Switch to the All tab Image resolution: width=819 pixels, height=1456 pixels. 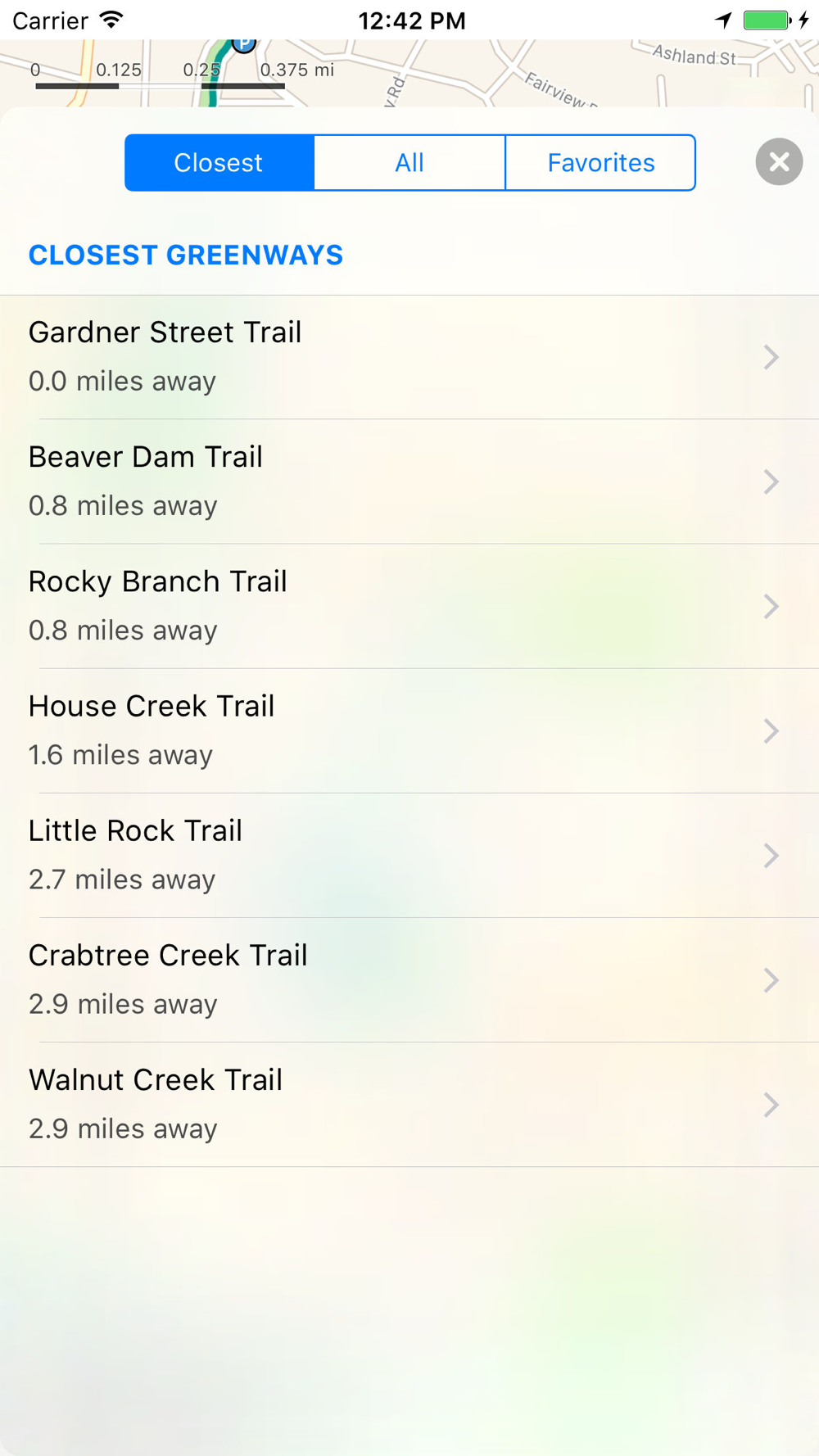409,163
